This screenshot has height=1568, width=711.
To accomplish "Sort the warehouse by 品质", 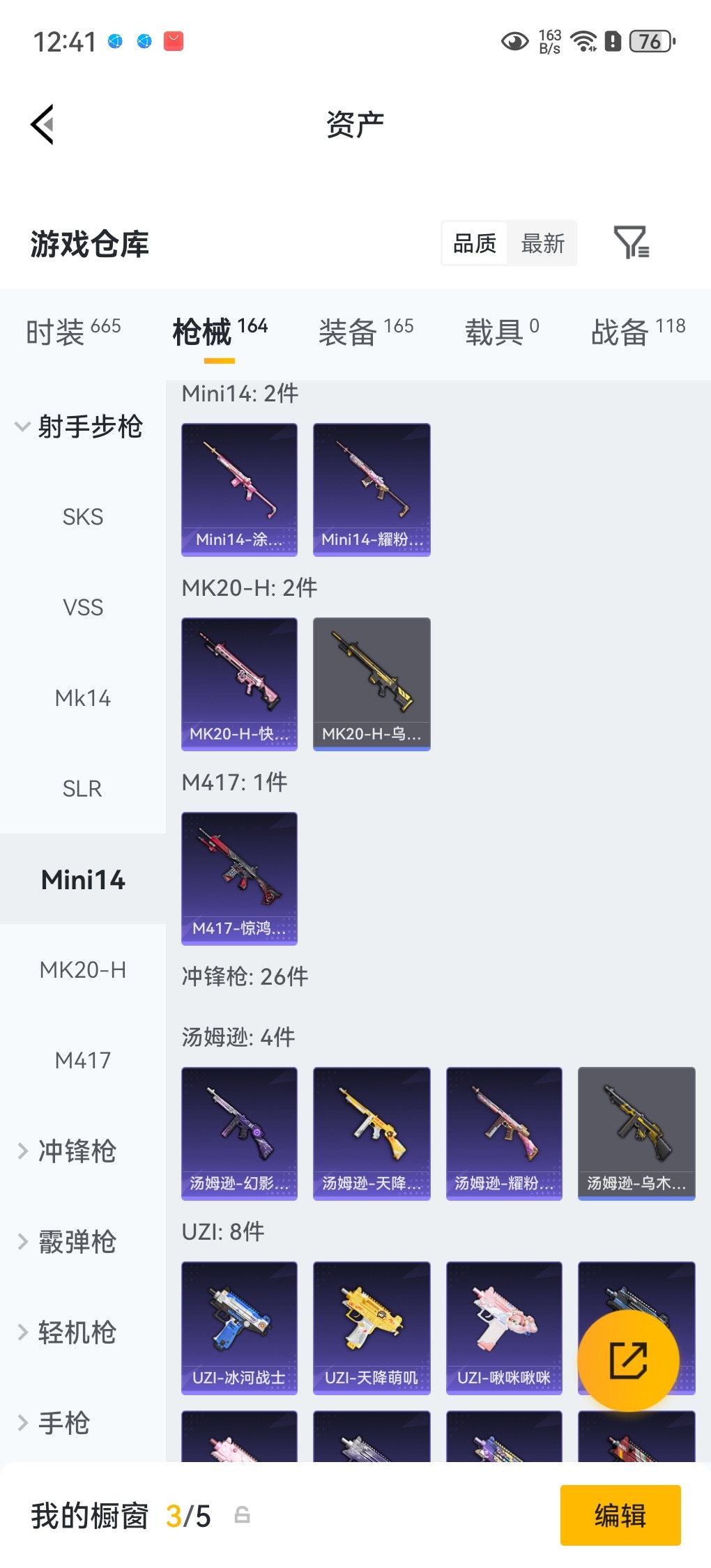I will 475,243.
